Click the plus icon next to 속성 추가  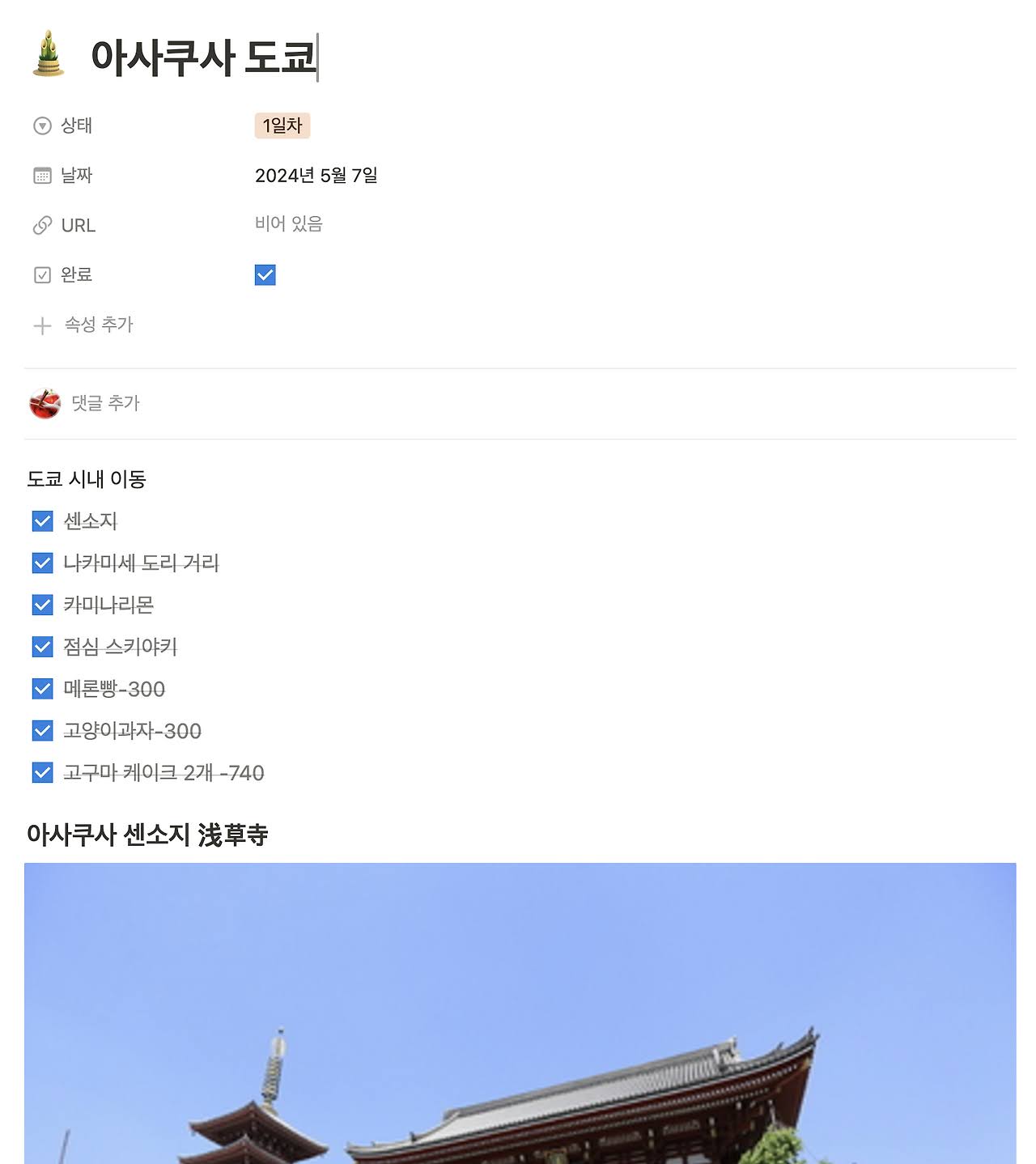pyautogui.click(x=42, y=325)
